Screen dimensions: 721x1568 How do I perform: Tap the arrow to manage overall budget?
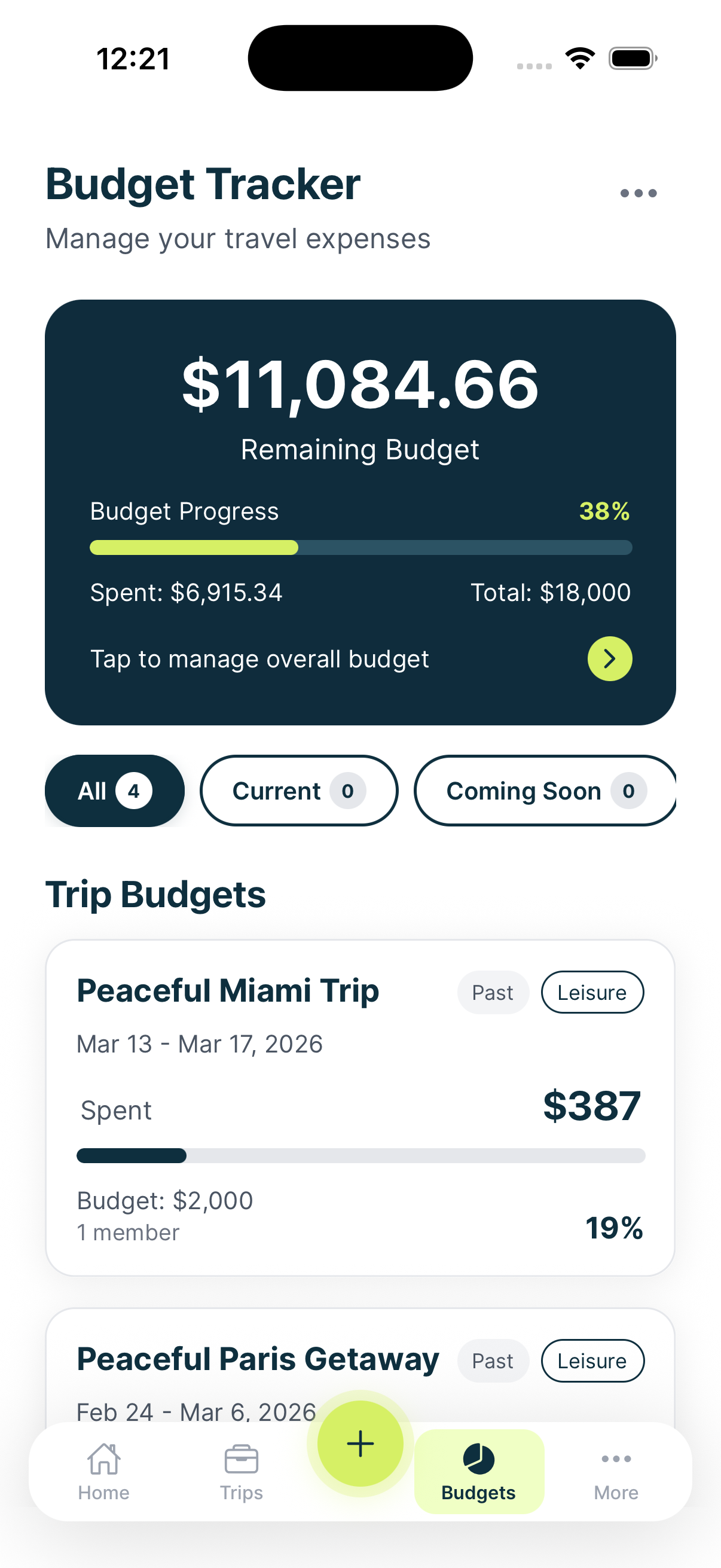point(609,658)
